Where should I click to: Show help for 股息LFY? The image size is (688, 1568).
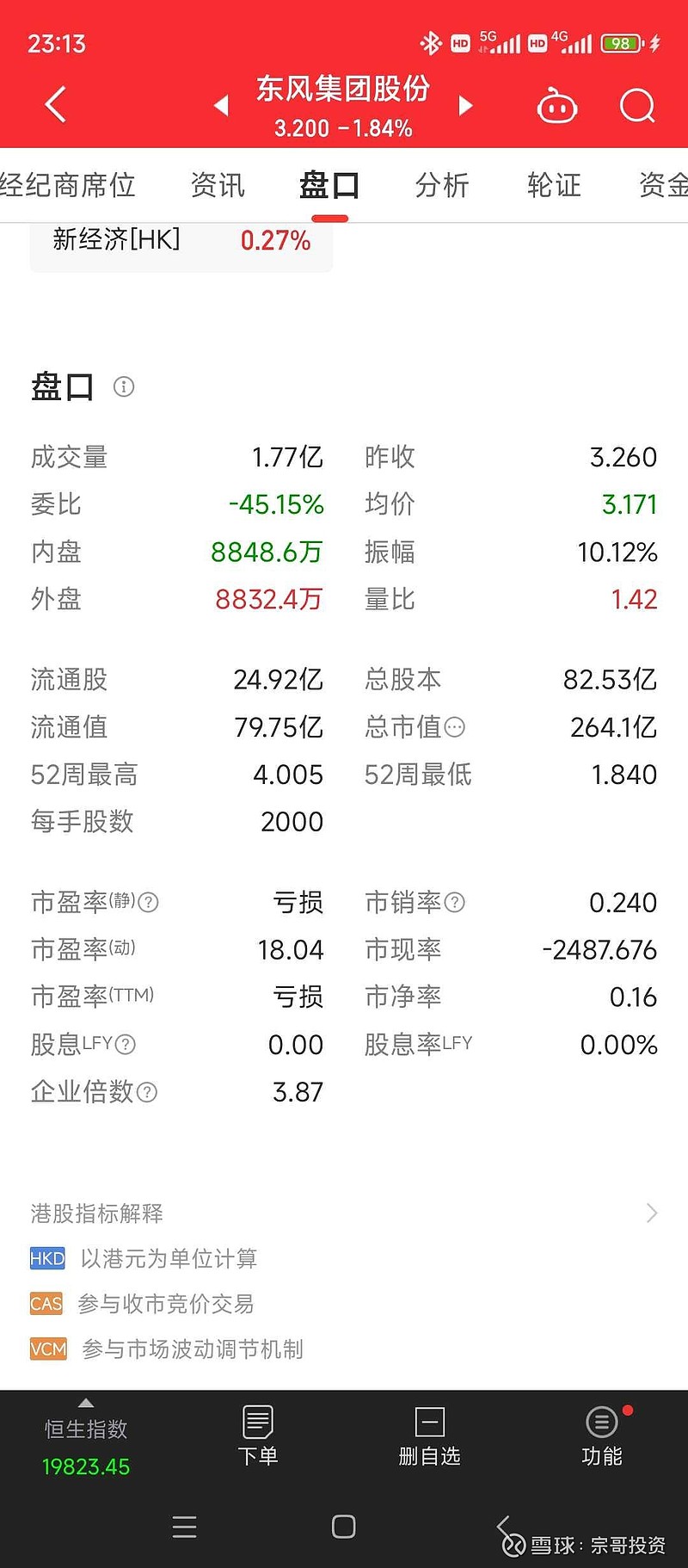tap(126, 1045)
